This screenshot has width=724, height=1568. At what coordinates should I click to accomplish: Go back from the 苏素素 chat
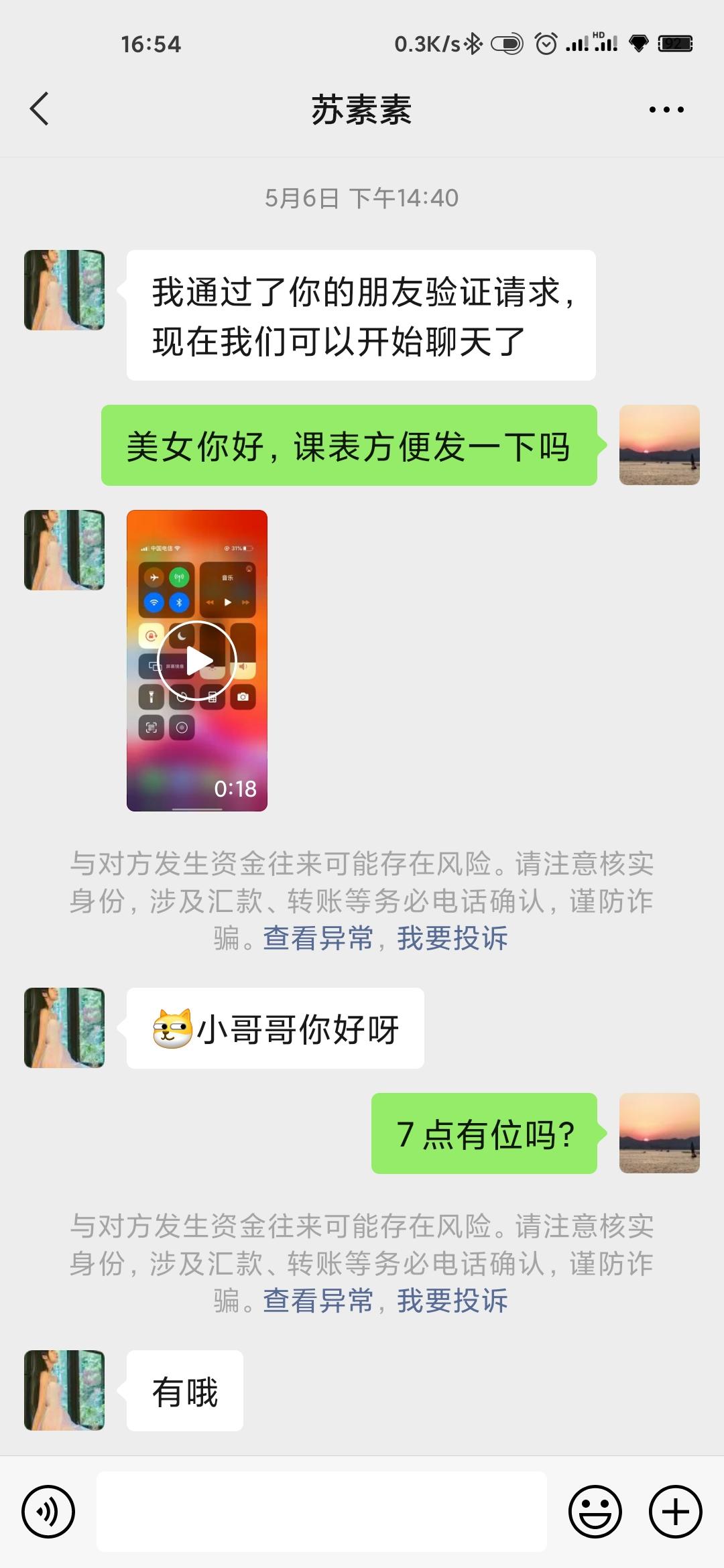tap(40, 109)
